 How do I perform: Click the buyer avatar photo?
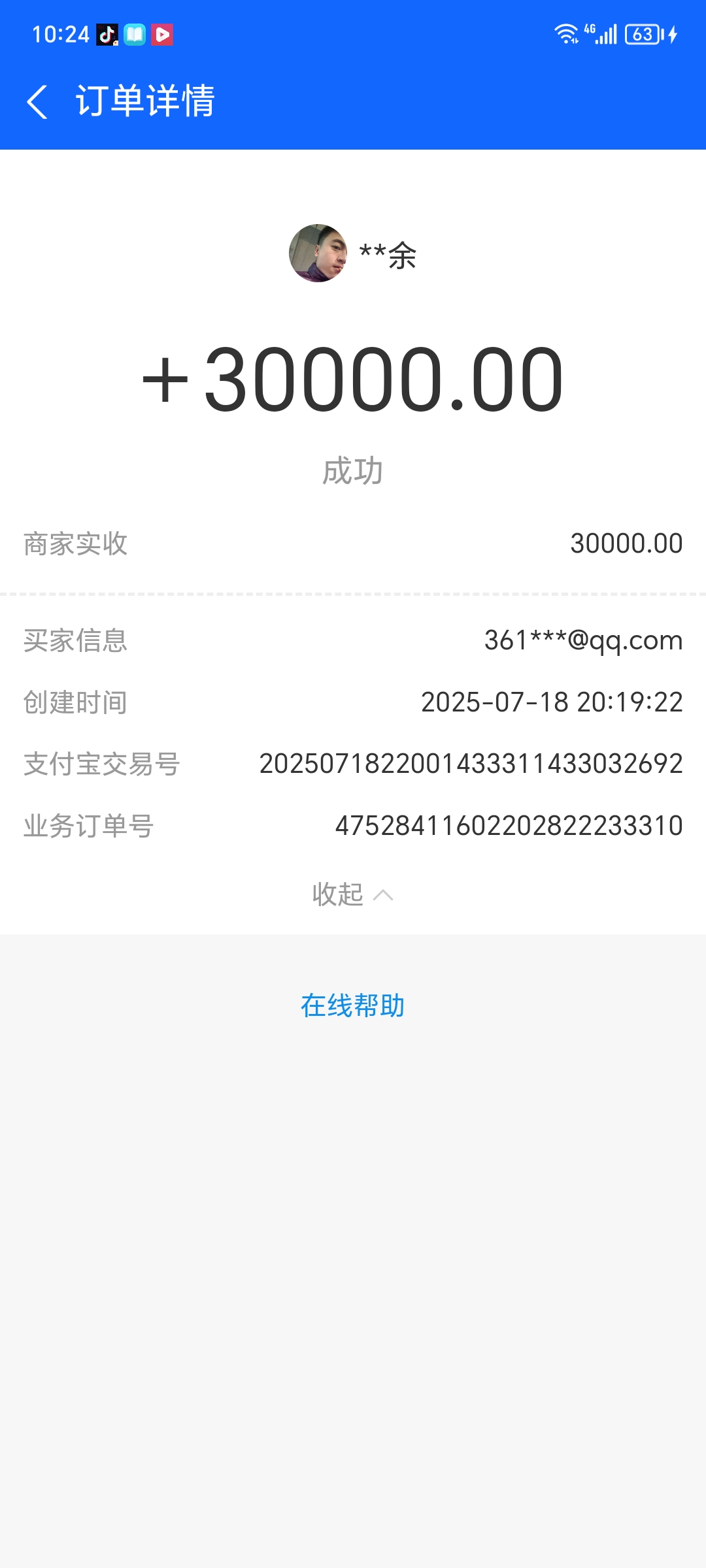(x=318, y=255)
